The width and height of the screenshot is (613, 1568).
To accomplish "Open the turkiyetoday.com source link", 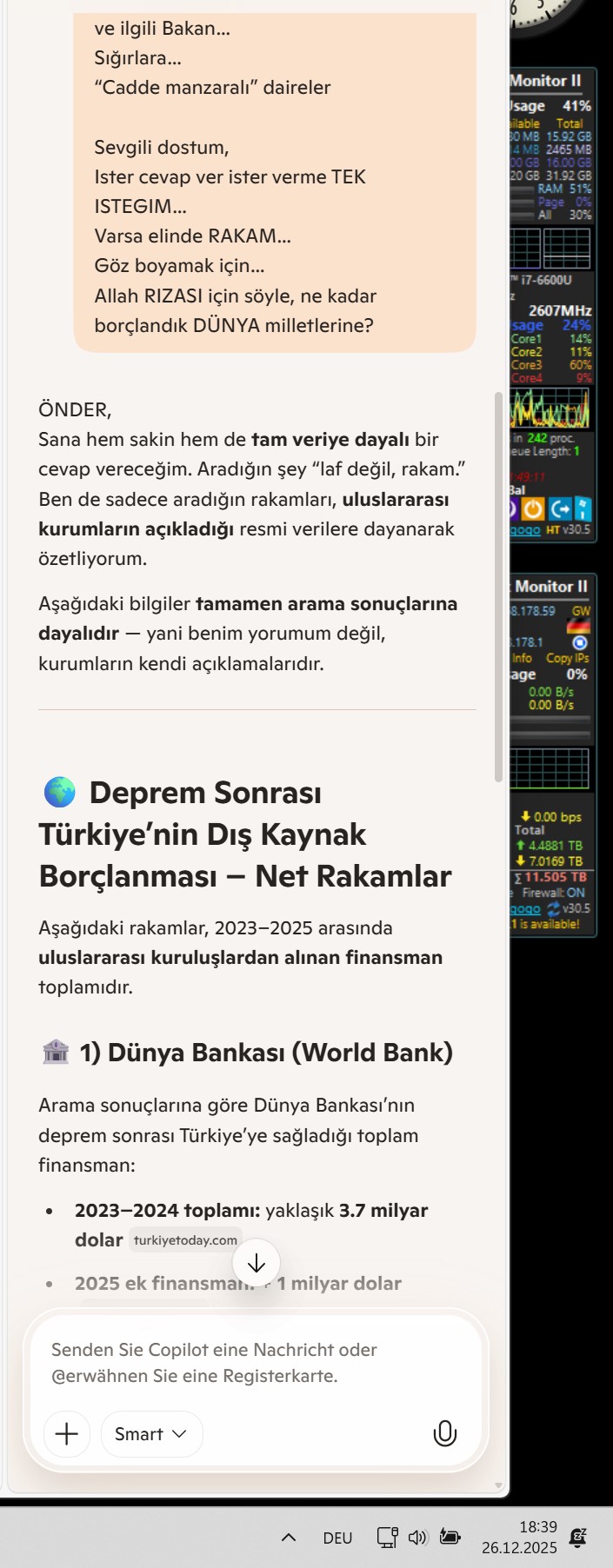I will coord(185,1240).
